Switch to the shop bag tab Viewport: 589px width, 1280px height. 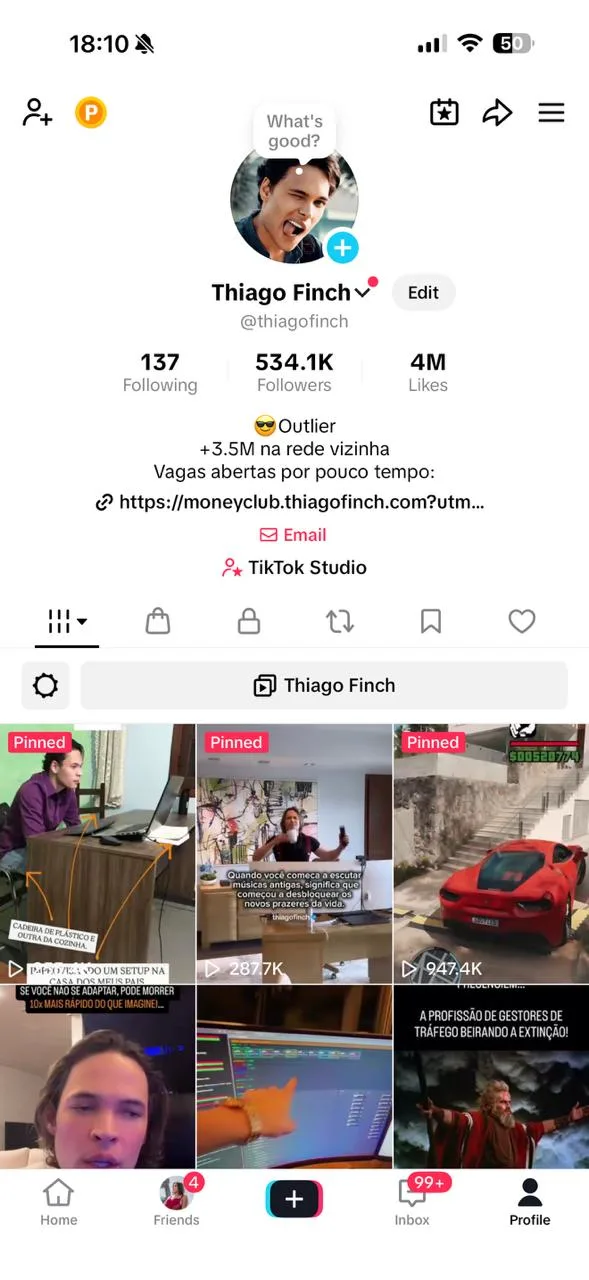pyautogui.click(x=157, y=622)
